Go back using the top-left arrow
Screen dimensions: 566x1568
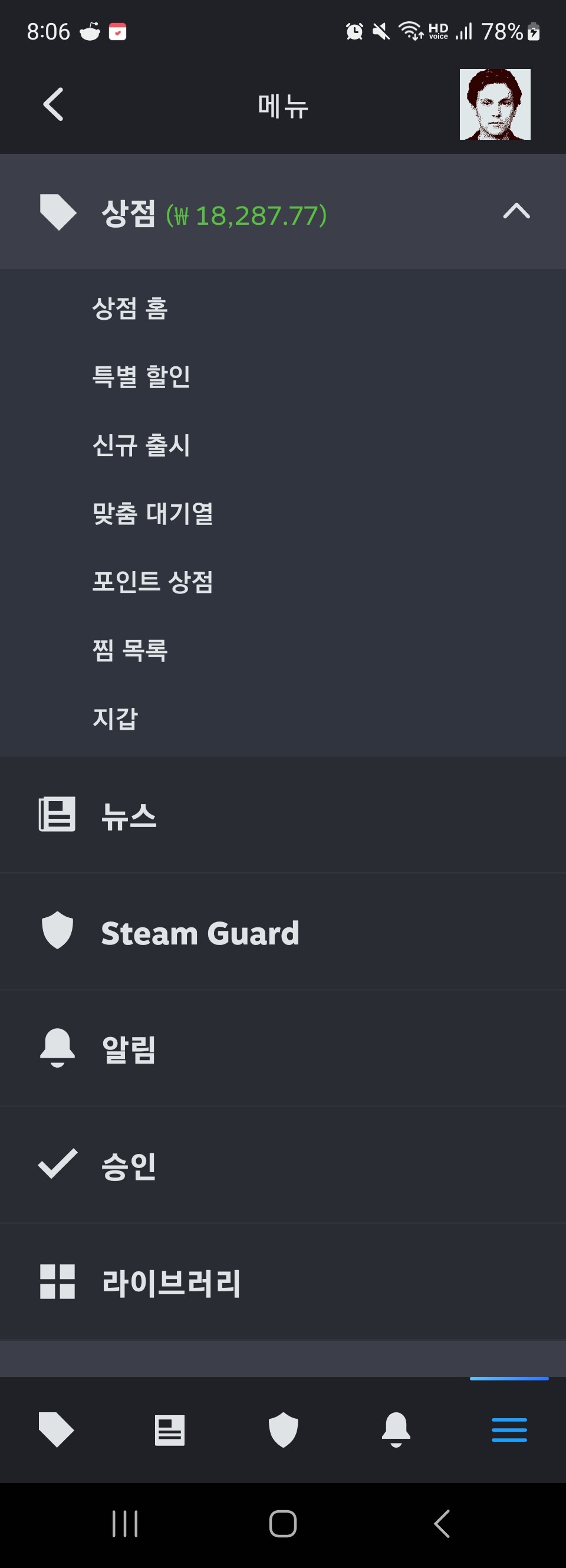point(54,104)
